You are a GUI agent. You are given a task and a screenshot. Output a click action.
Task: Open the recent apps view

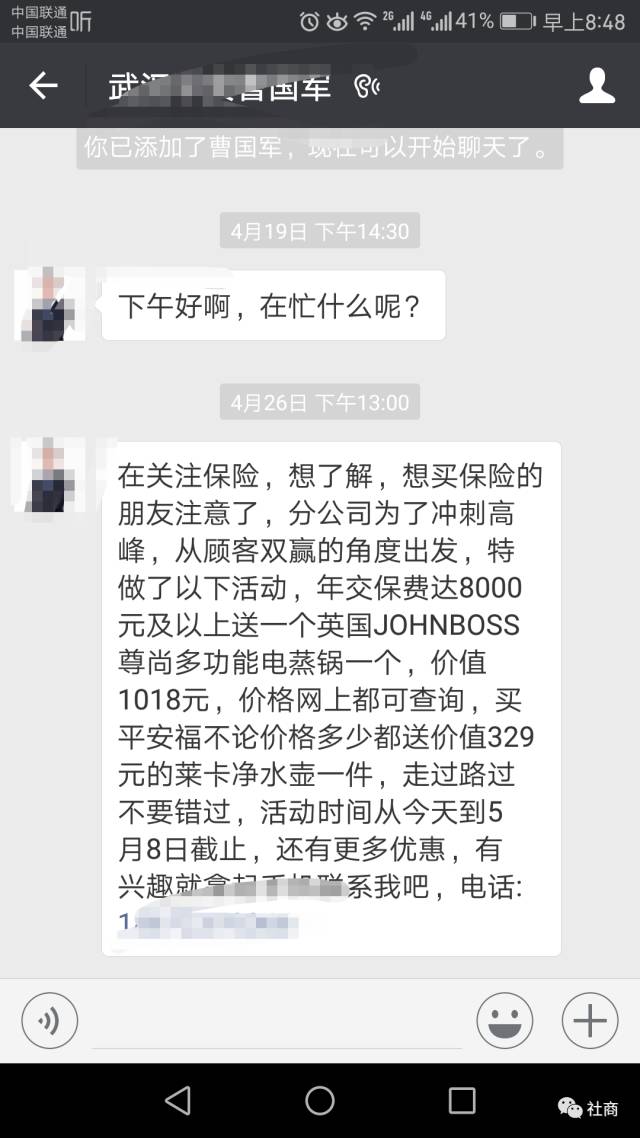click(461, 1100)
